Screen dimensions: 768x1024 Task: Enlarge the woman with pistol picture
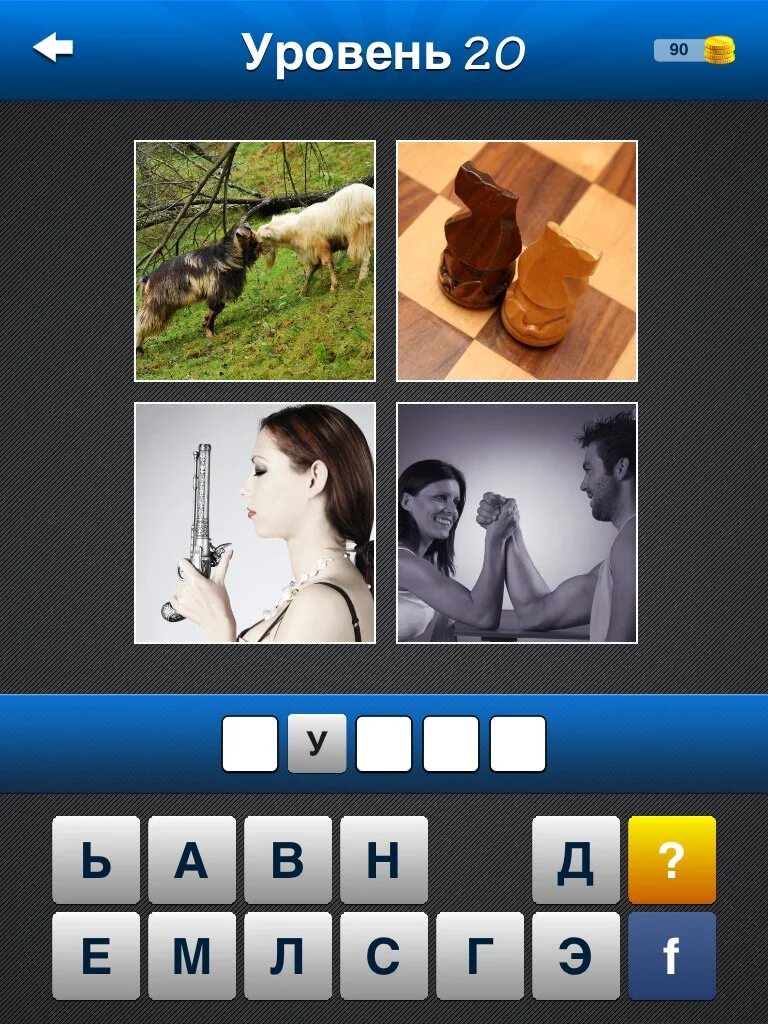click(x=255, y=523)
